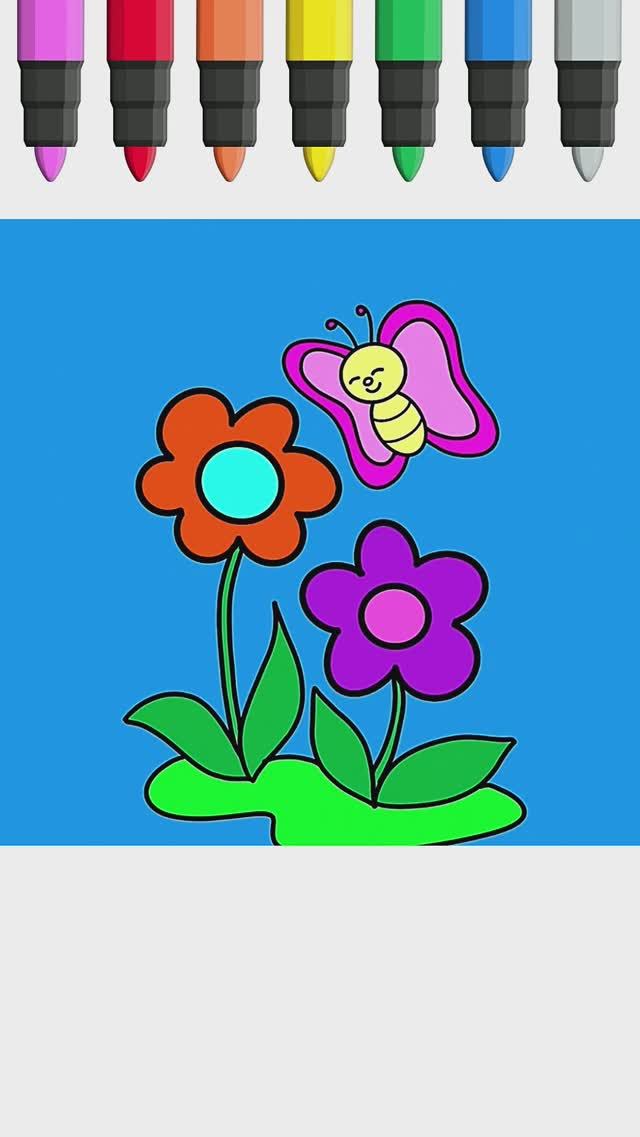This screenshot has width=640, height=1137.
Task: Choose the yellow marker
Action: 319,90
